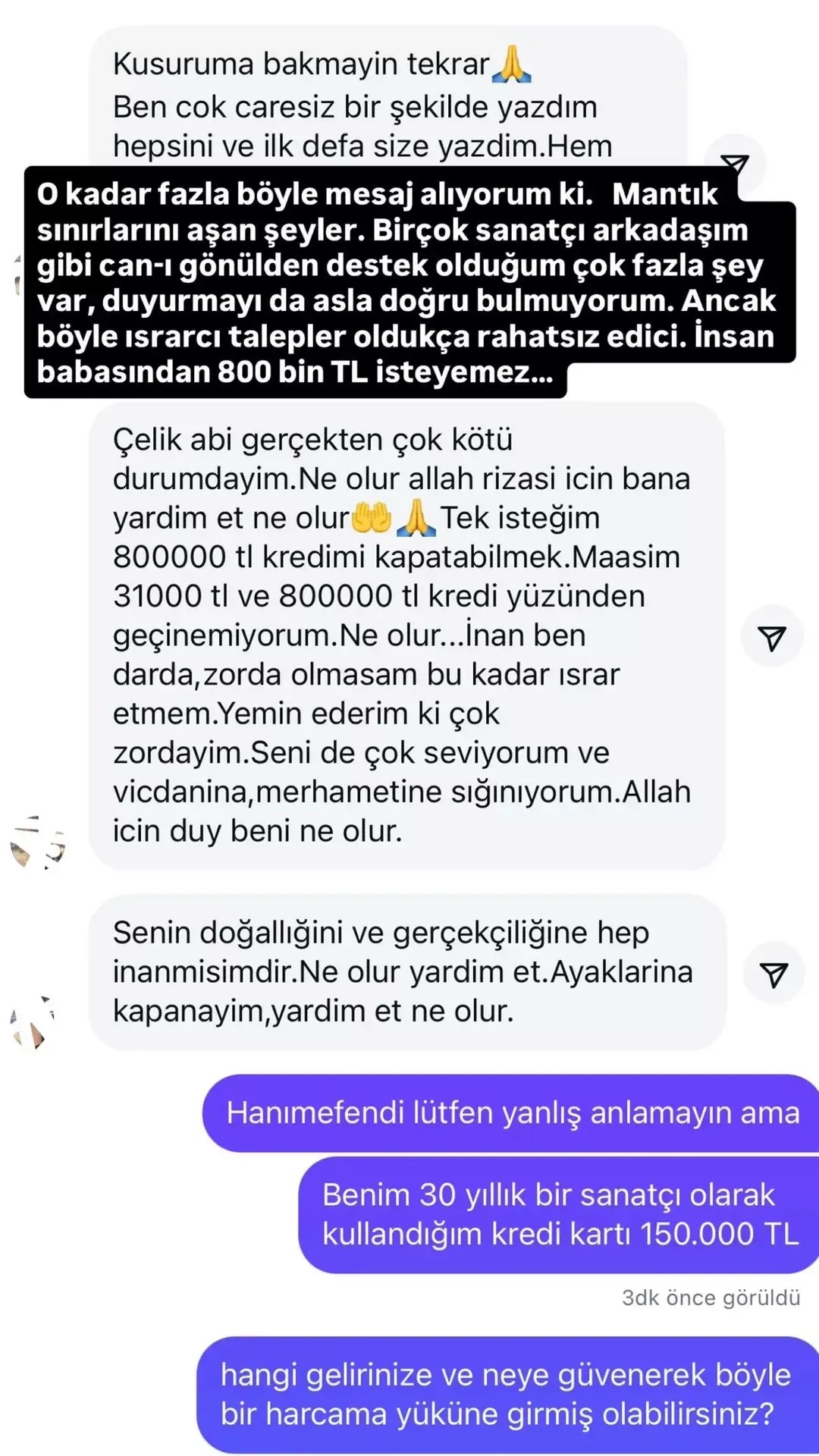The width and height of the screenshot is (819, 1456).
Task: Click the share arrow next to the long plea message
Action: pos(772,637)
